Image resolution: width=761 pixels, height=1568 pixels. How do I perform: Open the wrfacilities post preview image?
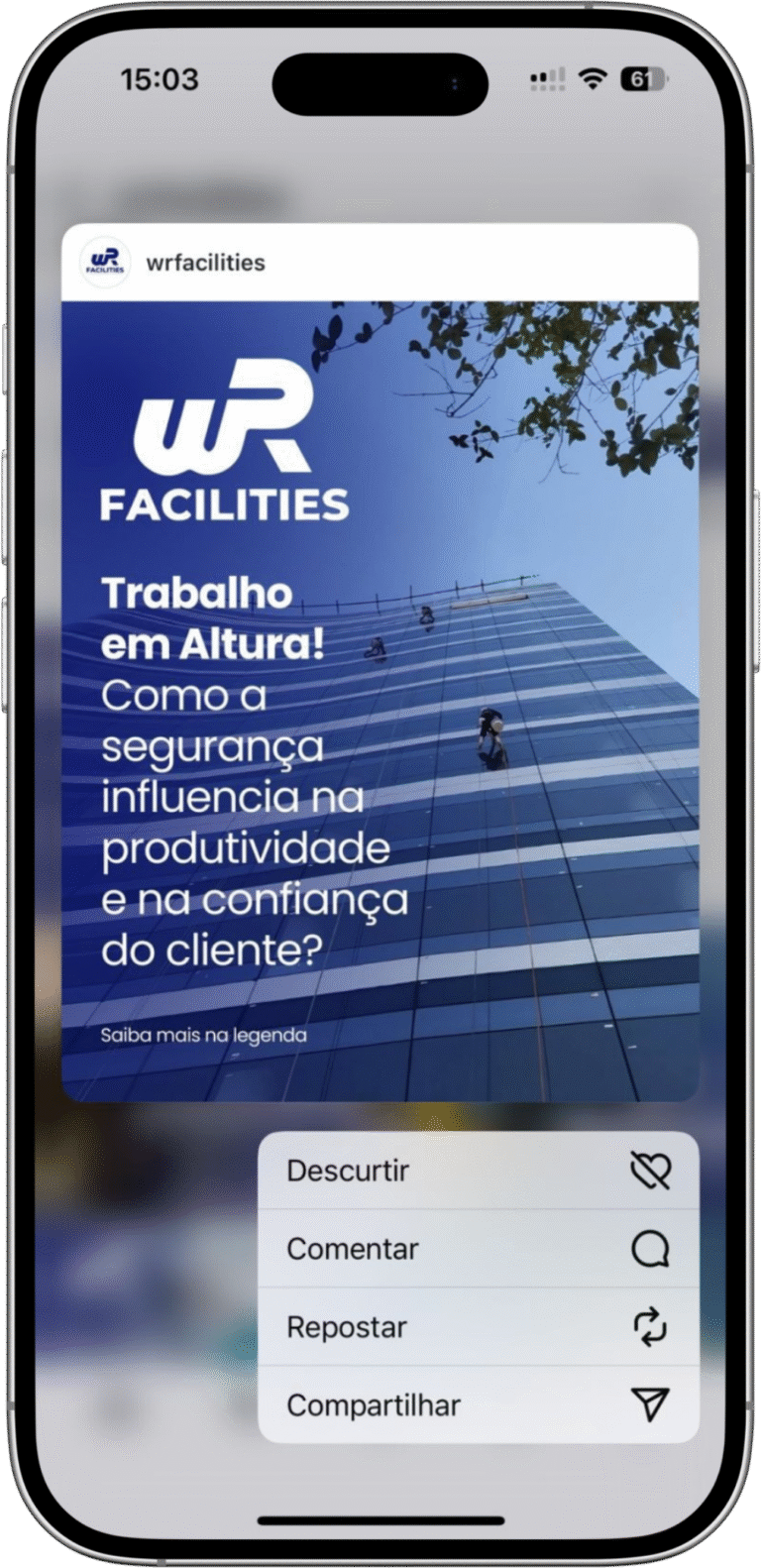click(x=380, y=700)
